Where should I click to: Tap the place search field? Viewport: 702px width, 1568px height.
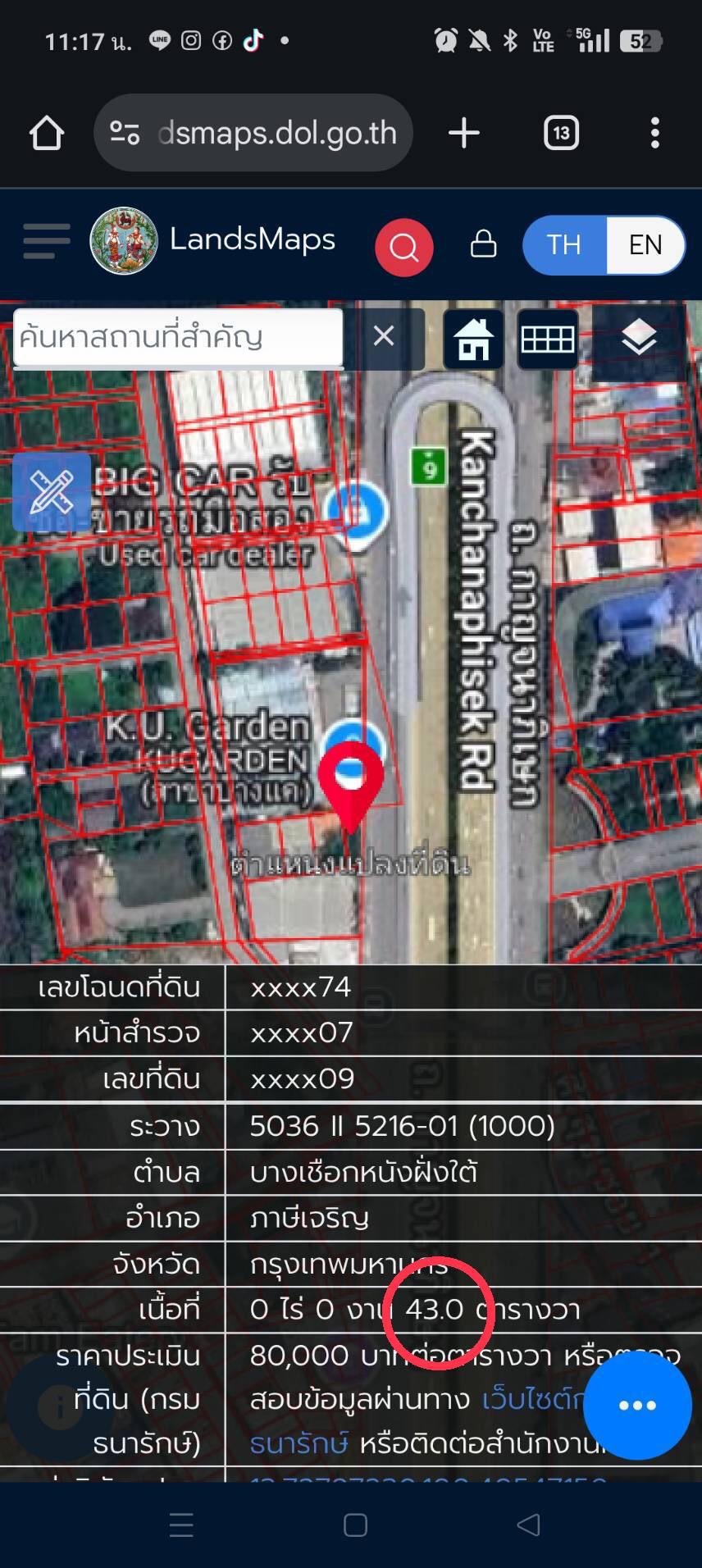177,337
